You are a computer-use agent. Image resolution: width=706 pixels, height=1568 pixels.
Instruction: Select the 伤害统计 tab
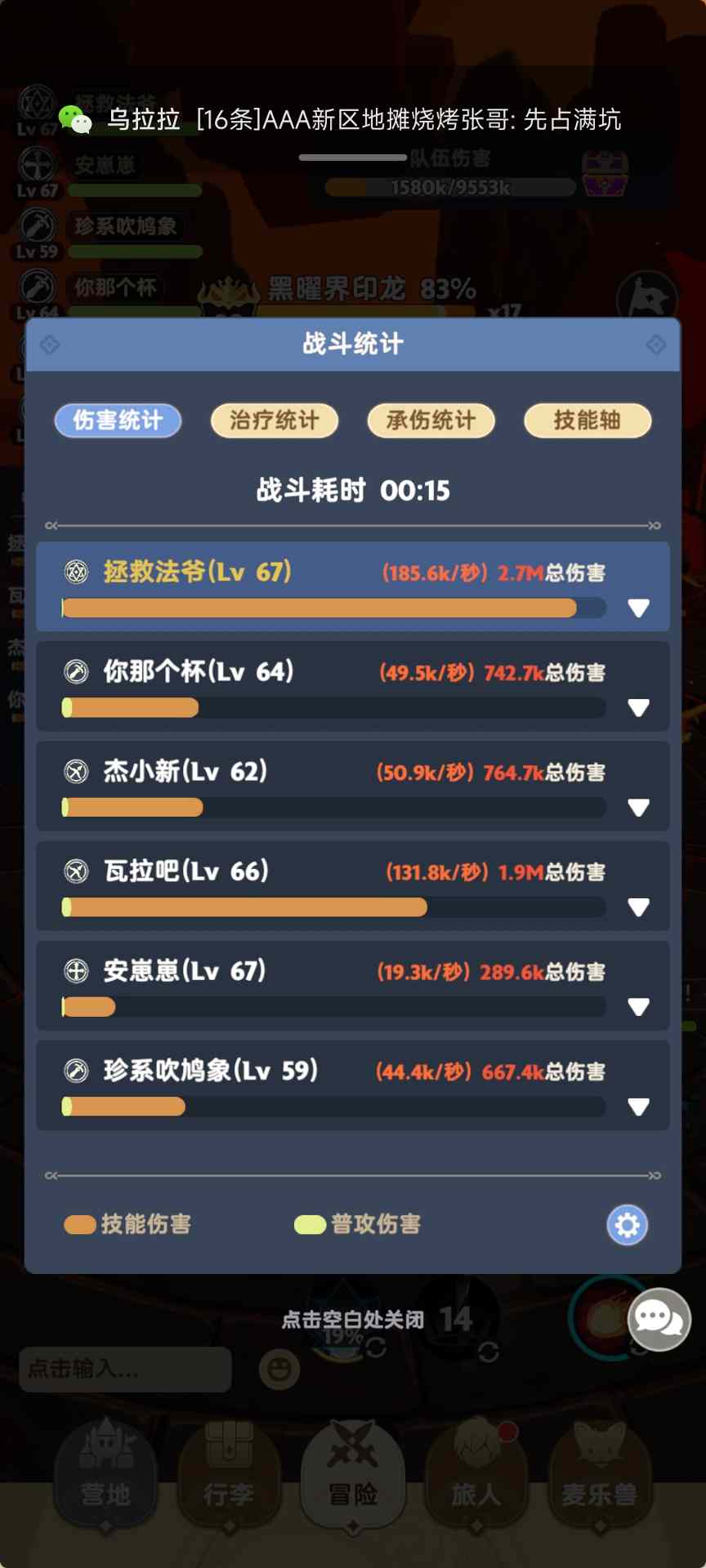pyautogui.click(x=118, y=421)
